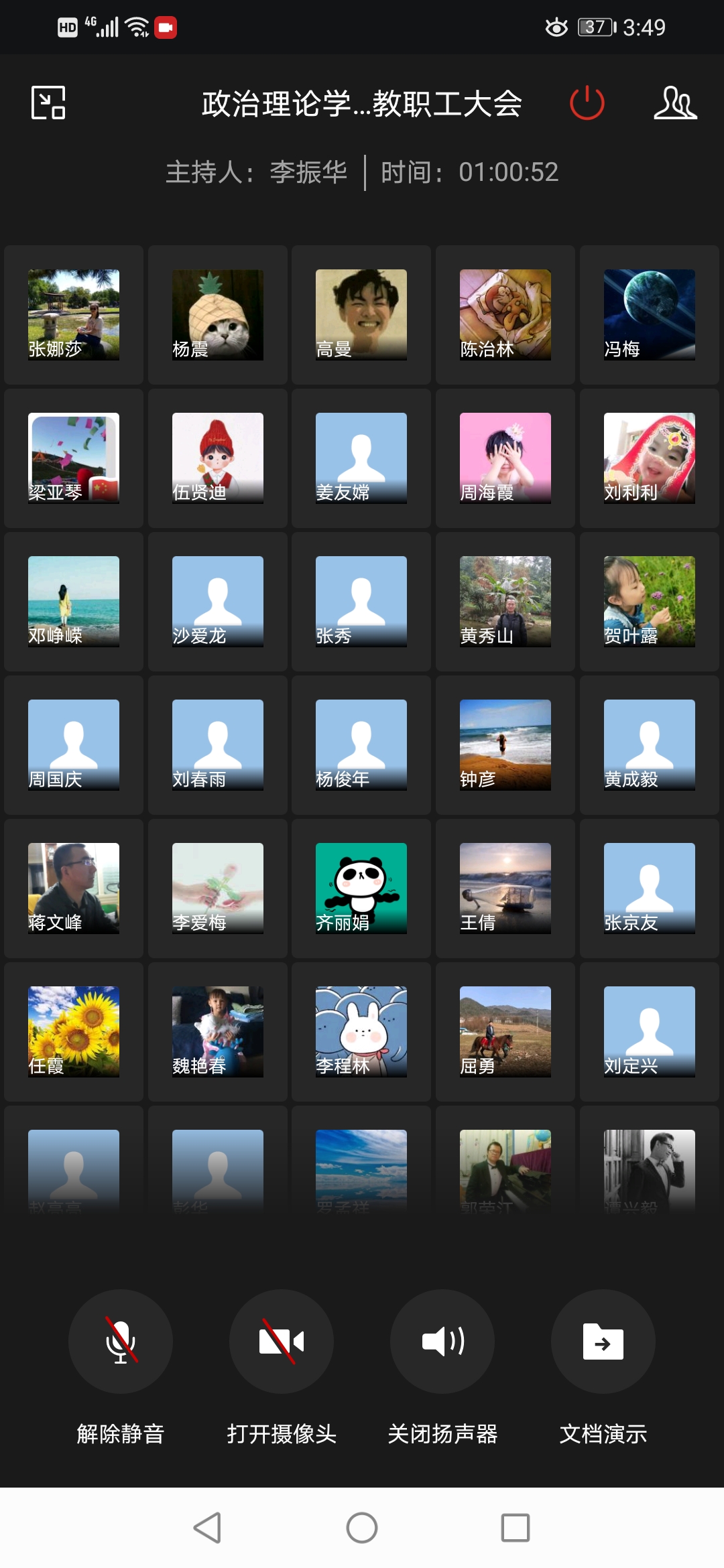724x1568 pixels.
Task: Minimize the meeting window
Action: coord(48,103)
